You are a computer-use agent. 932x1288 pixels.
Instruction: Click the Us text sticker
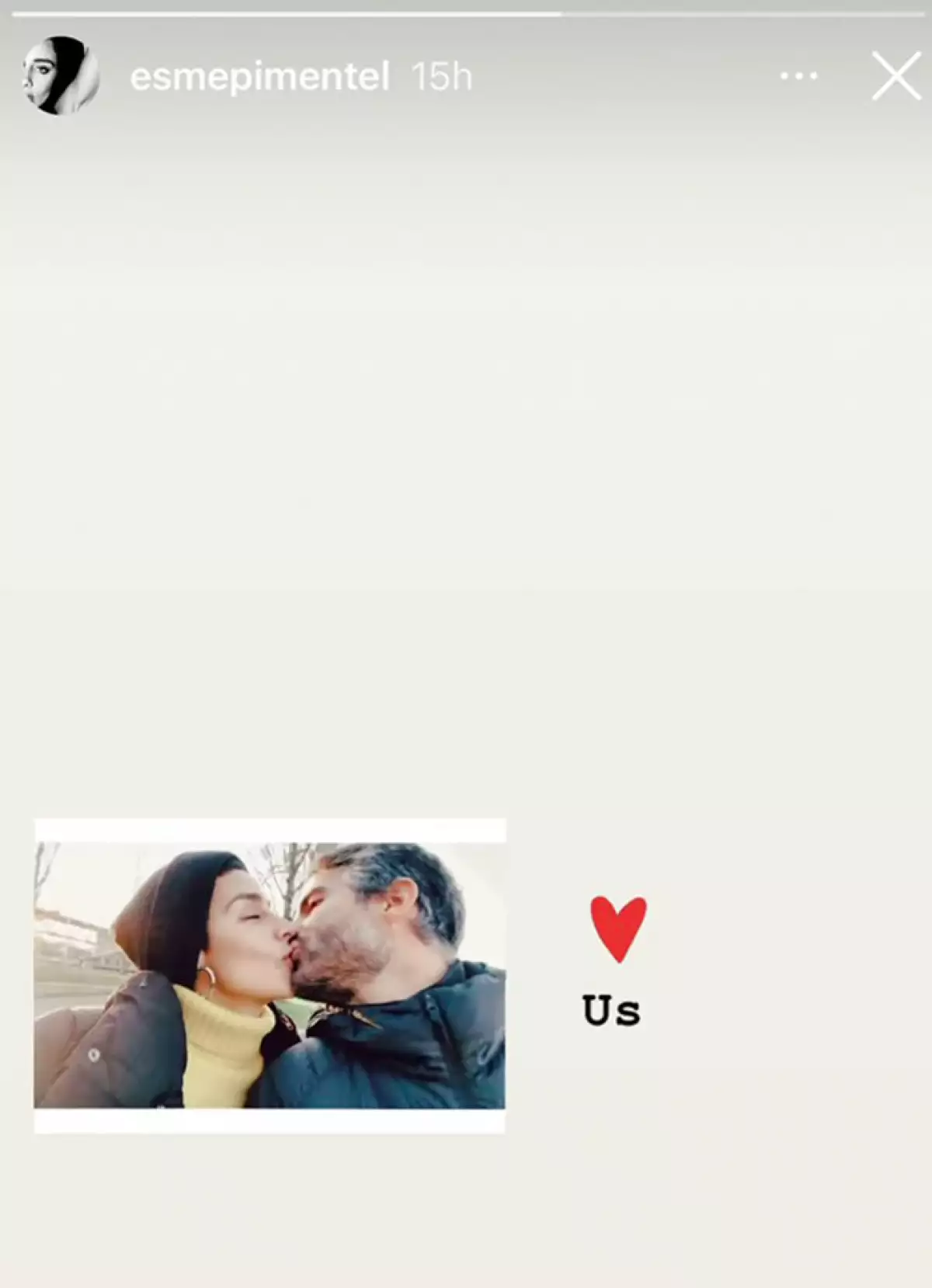tap(608, 1008)
